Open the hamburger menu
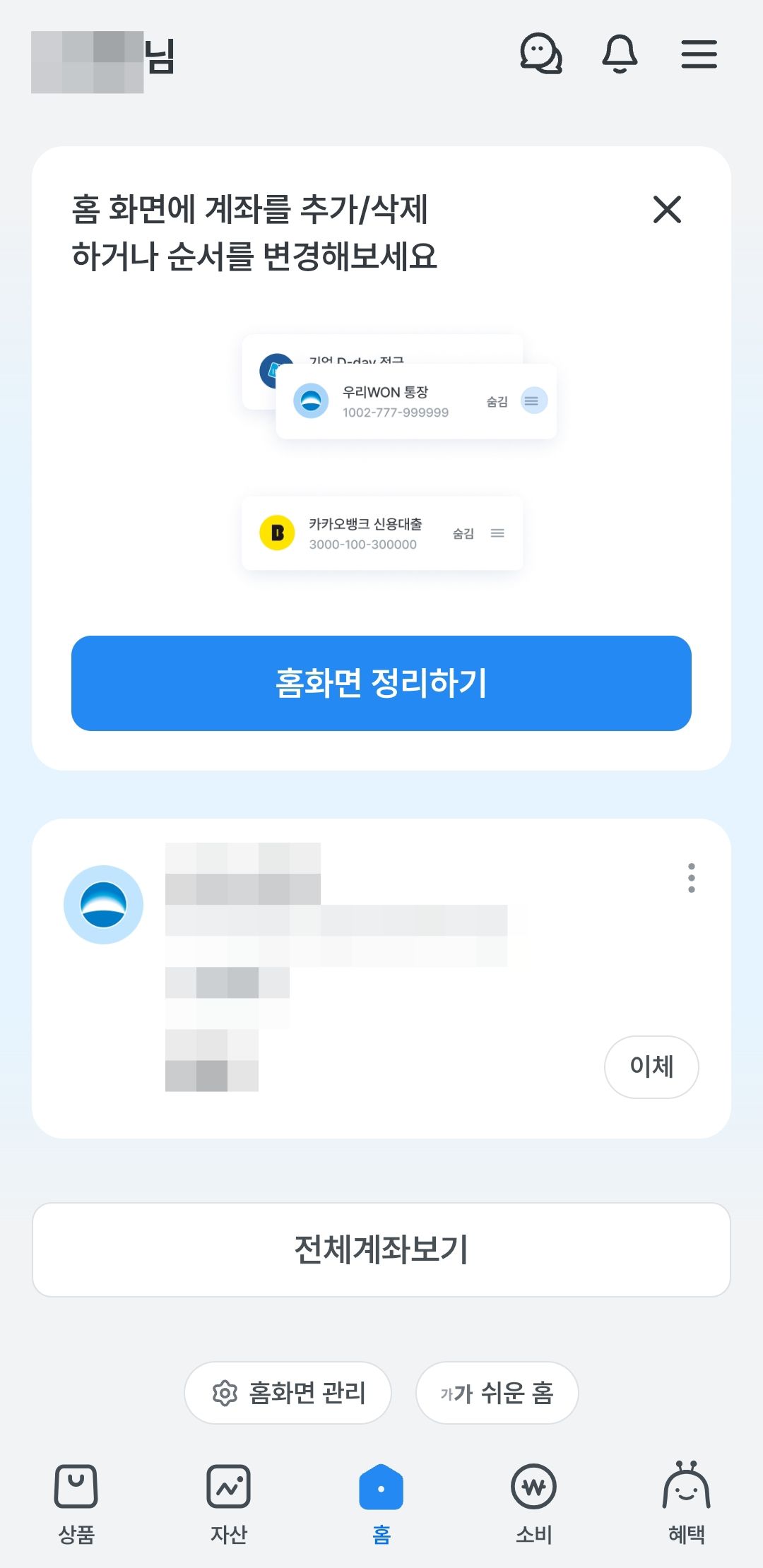The height and width of the screenshot is (1568, 763). pyautogui.click(x=699, y=54)
